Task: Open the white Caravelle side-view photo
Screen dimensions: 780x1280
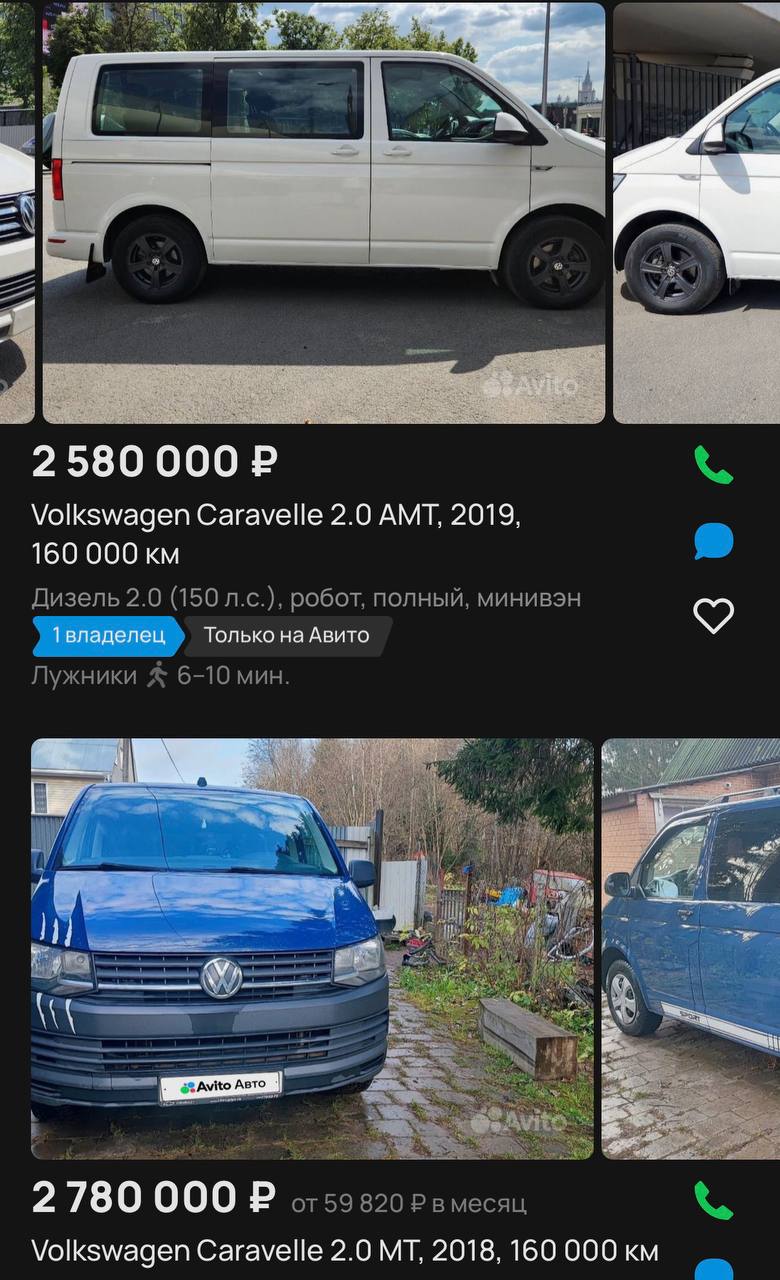Action: (323, 212)
